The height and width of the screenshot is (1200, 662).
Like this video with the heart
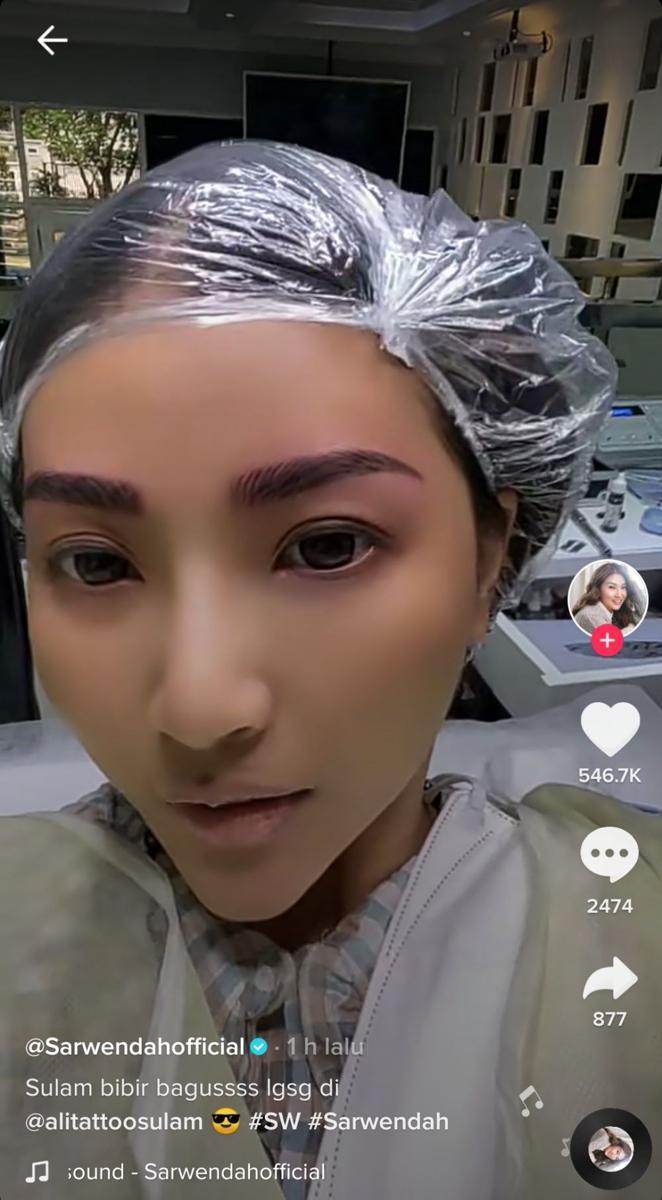(x=610, y=729)
